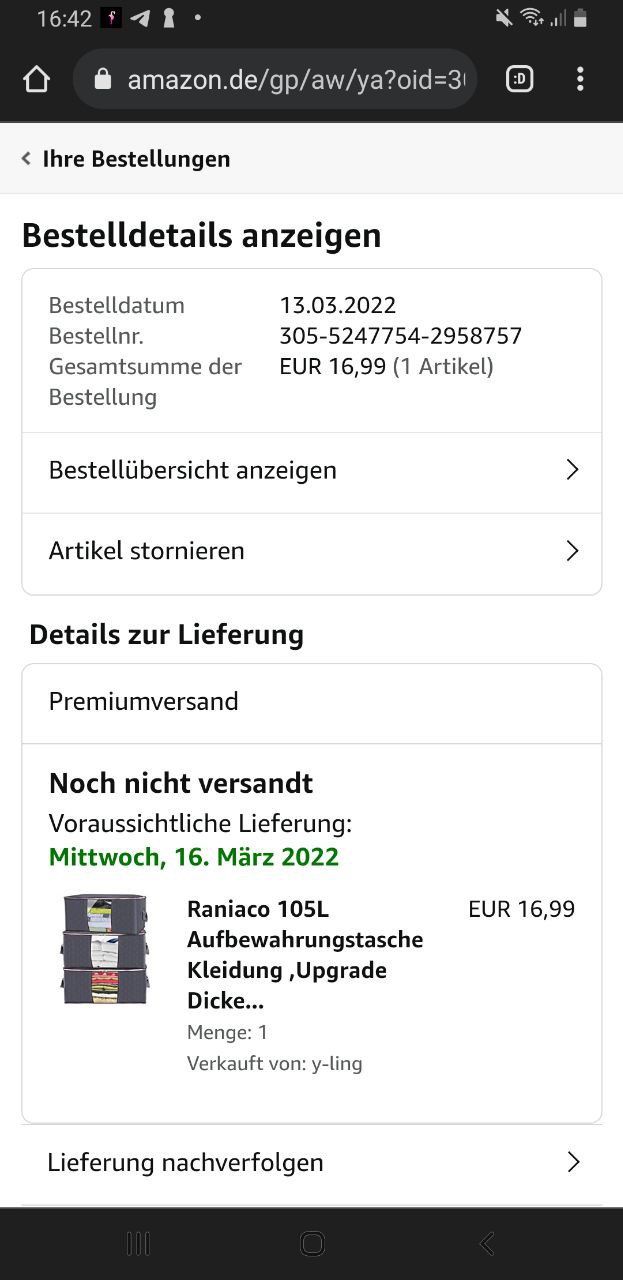The image size is (623, 1280).
Task: Open Lieferung nachverfolgen
Action: click(x=312, y=1162)
